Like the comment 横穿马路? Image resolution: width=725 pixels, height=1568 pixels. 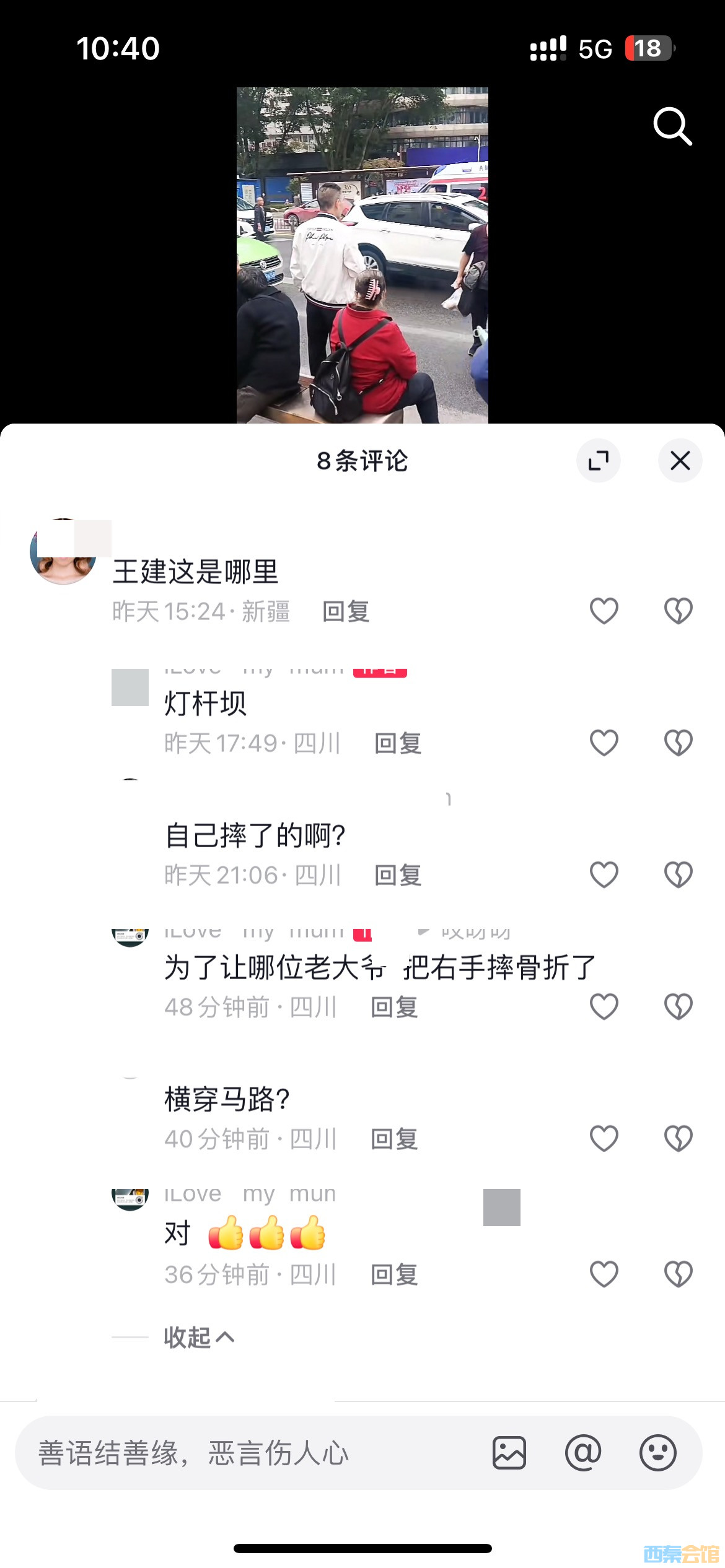point(604,1139)
